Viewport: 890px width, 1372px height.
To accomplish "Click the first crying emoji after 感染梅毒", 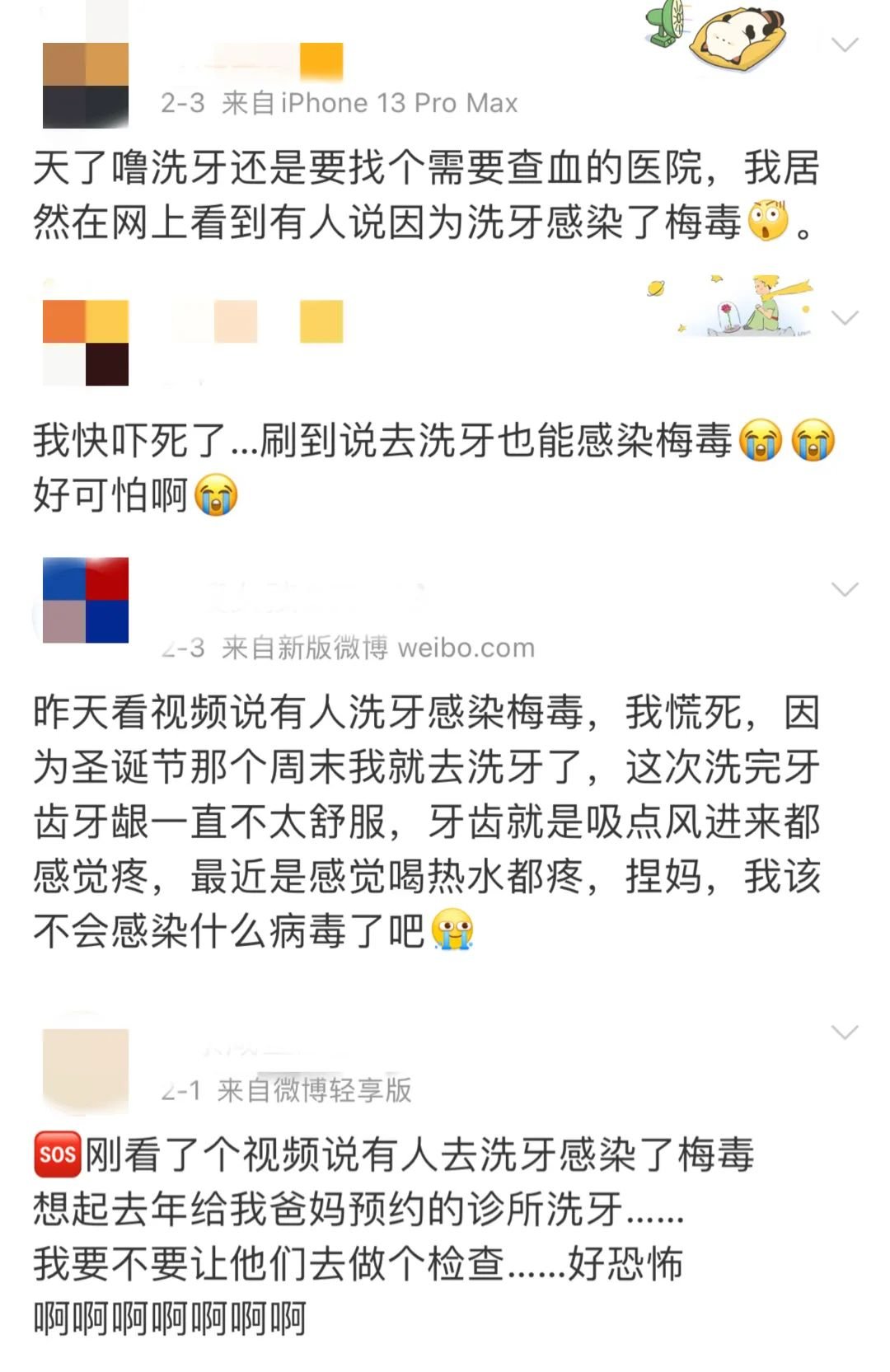I will click(759, 440).
